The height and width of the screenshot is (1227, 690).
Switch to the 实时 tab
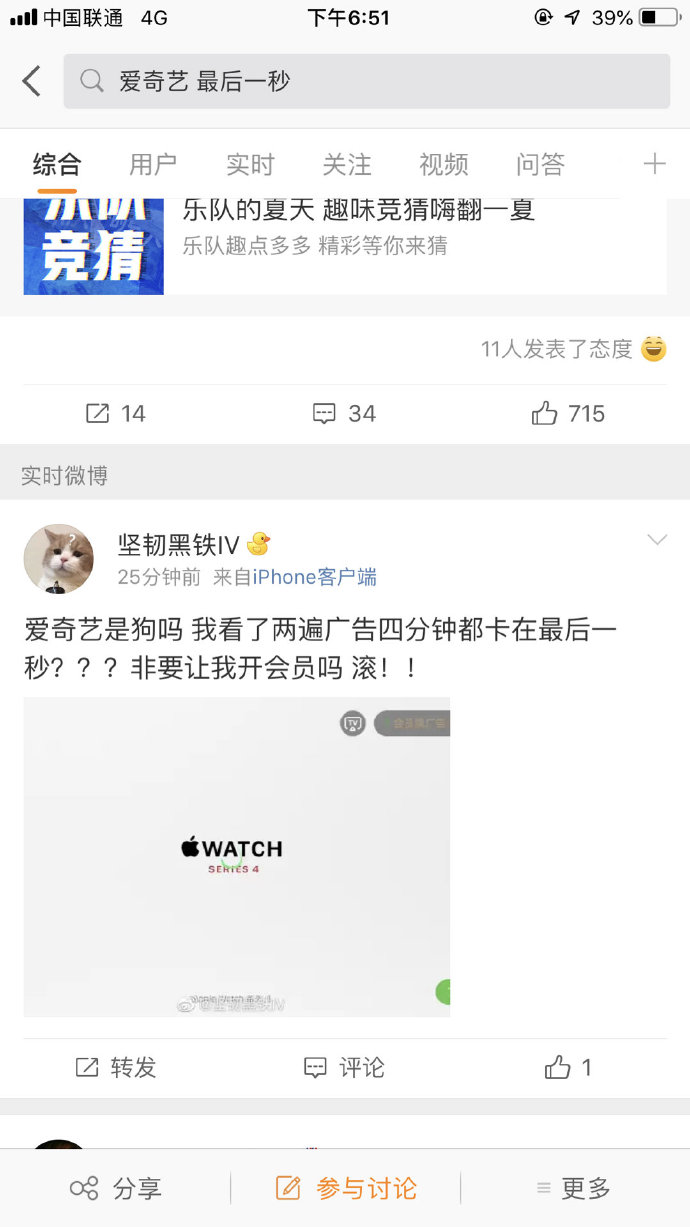click(x=250, y=164)
